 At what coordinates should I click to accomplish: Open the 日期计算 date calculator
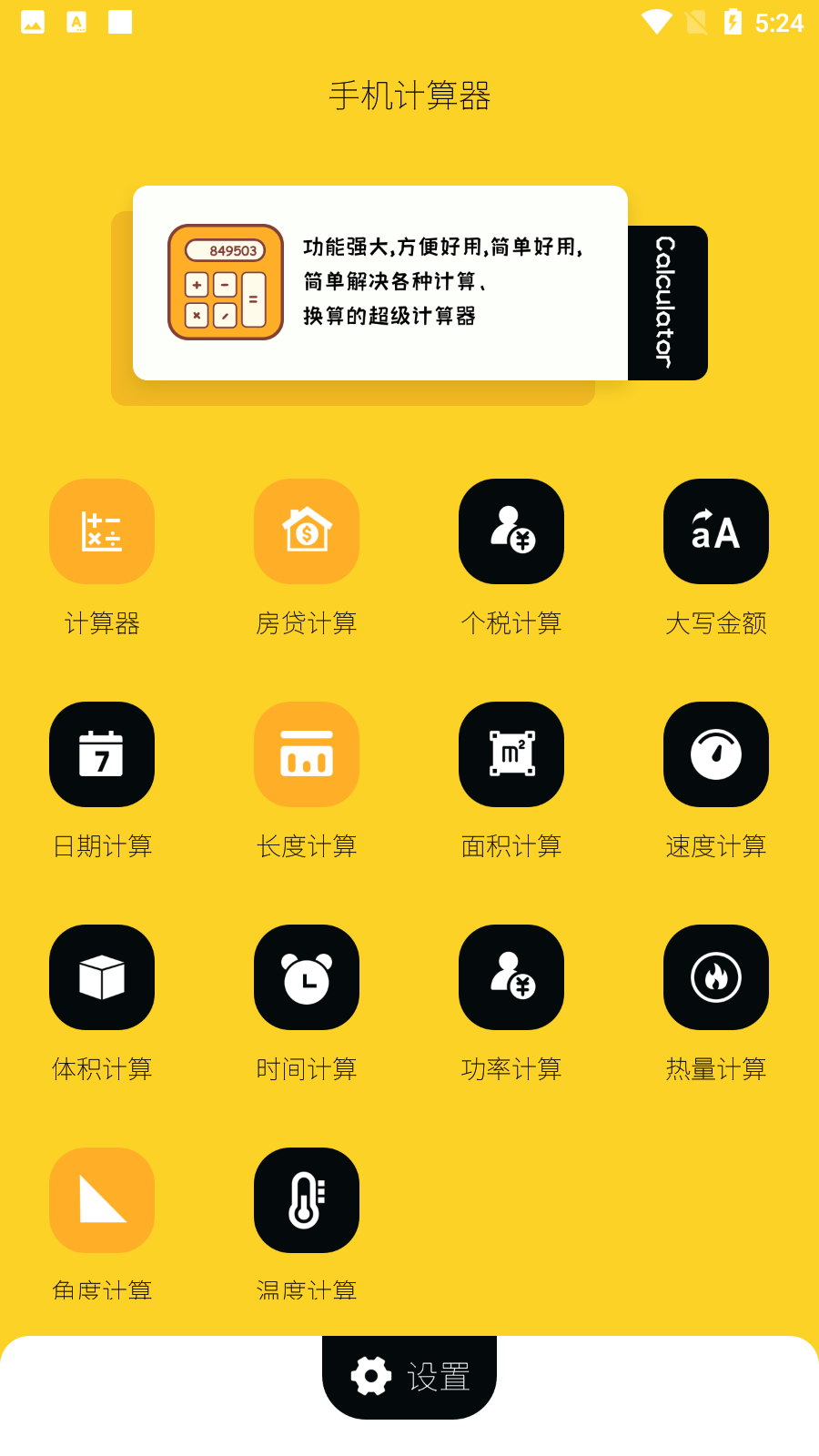coord(101,754)
